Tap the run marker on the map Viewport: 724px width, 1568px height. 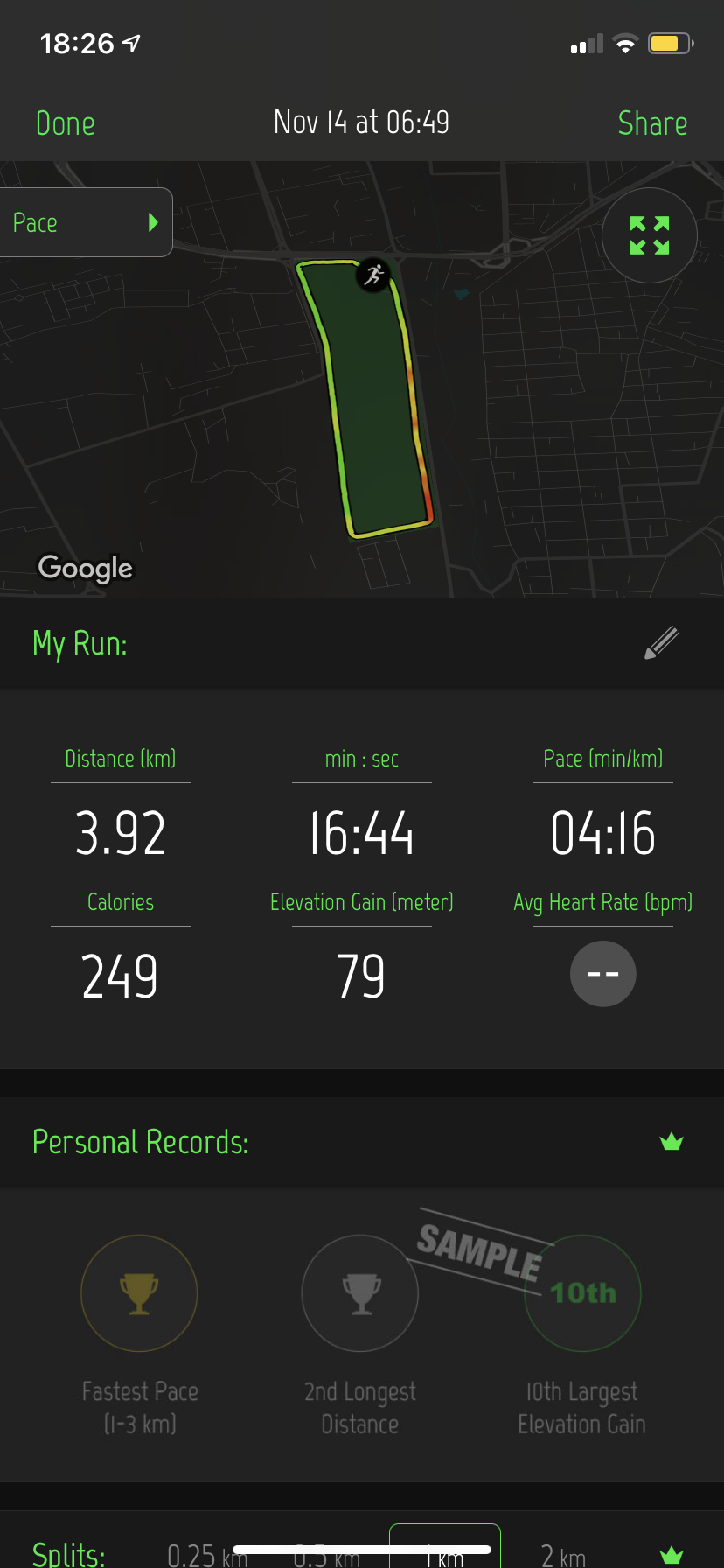373,275
